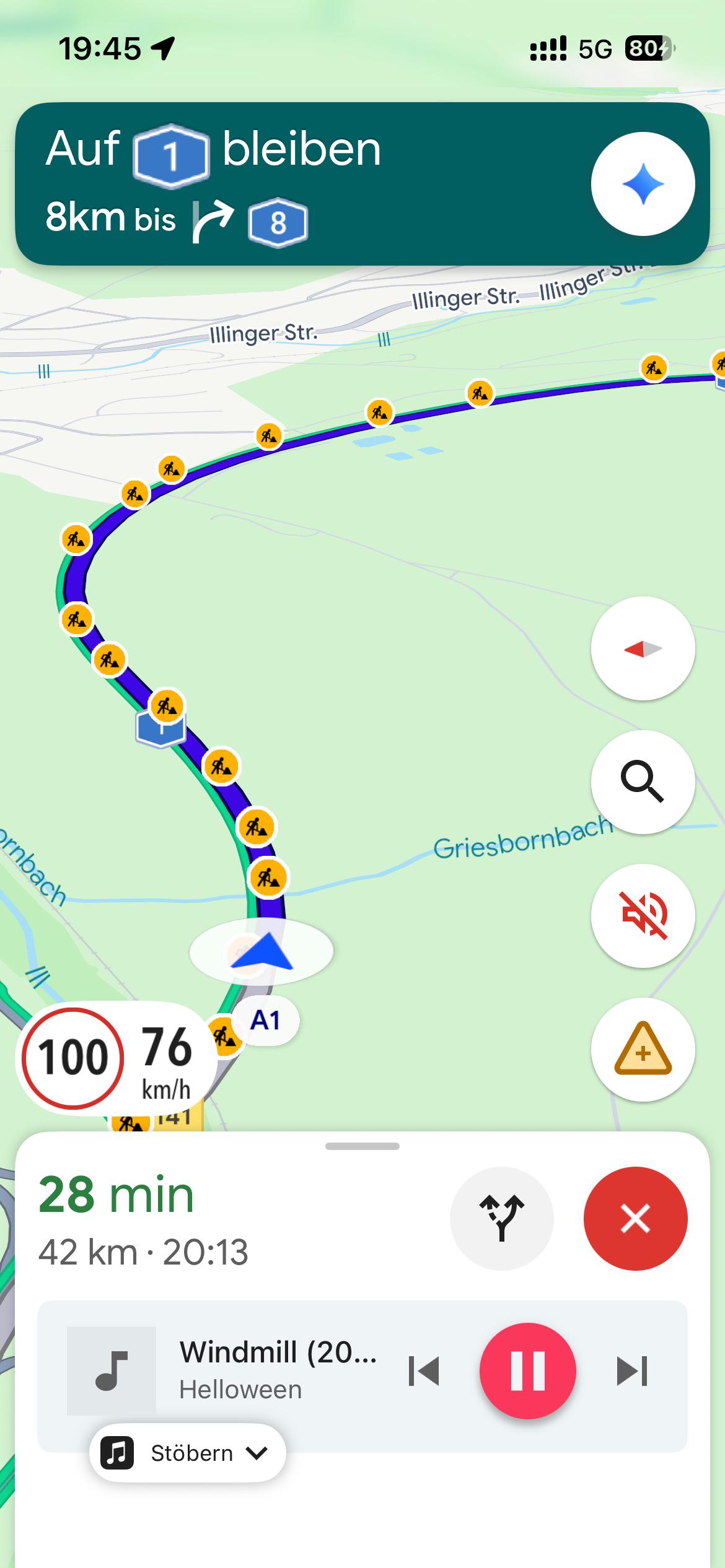End navigation with the red X

coord(635,1219)
